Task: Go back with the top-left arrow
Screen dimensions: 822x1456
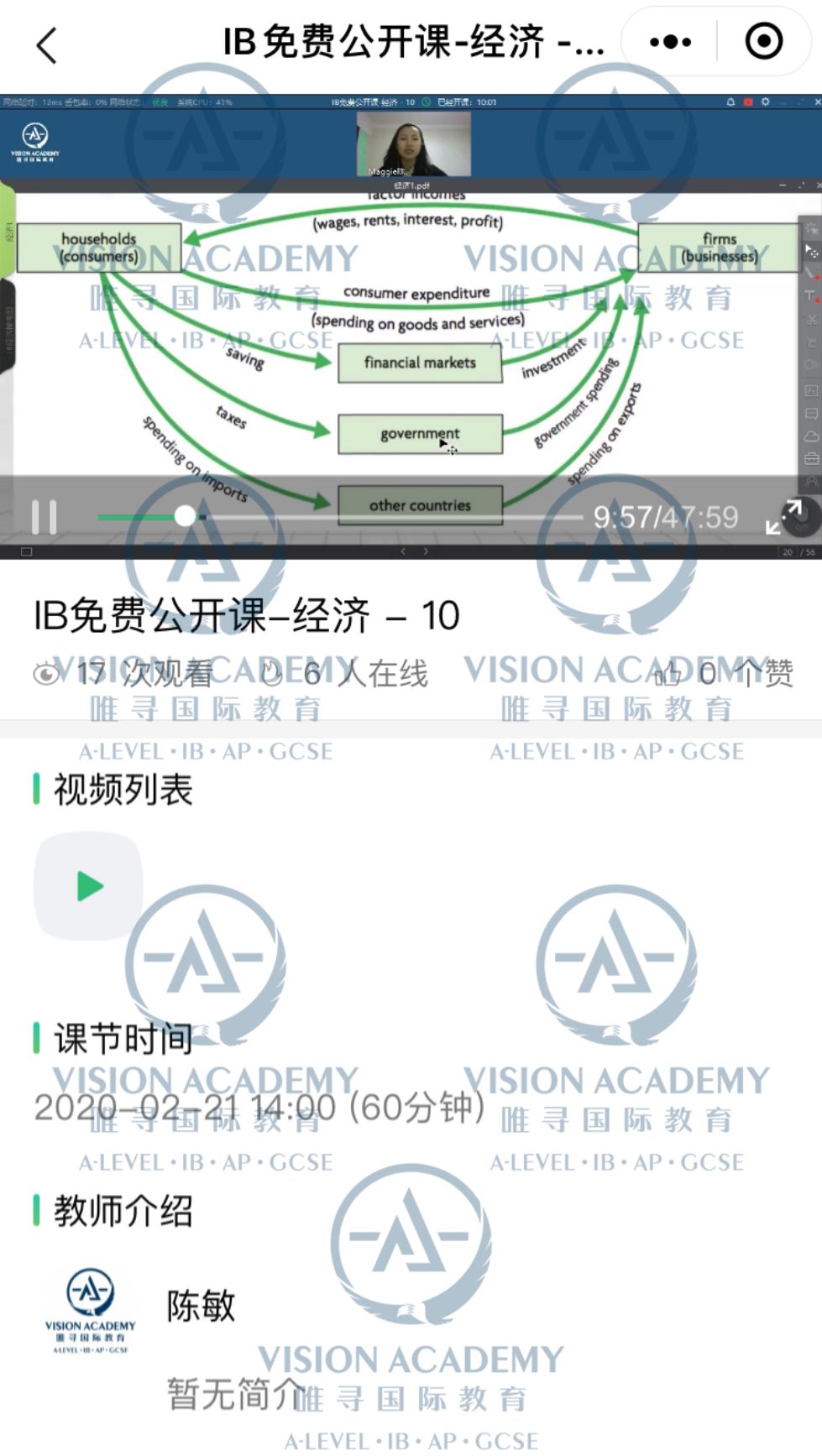Action: [x=47, y=45]
